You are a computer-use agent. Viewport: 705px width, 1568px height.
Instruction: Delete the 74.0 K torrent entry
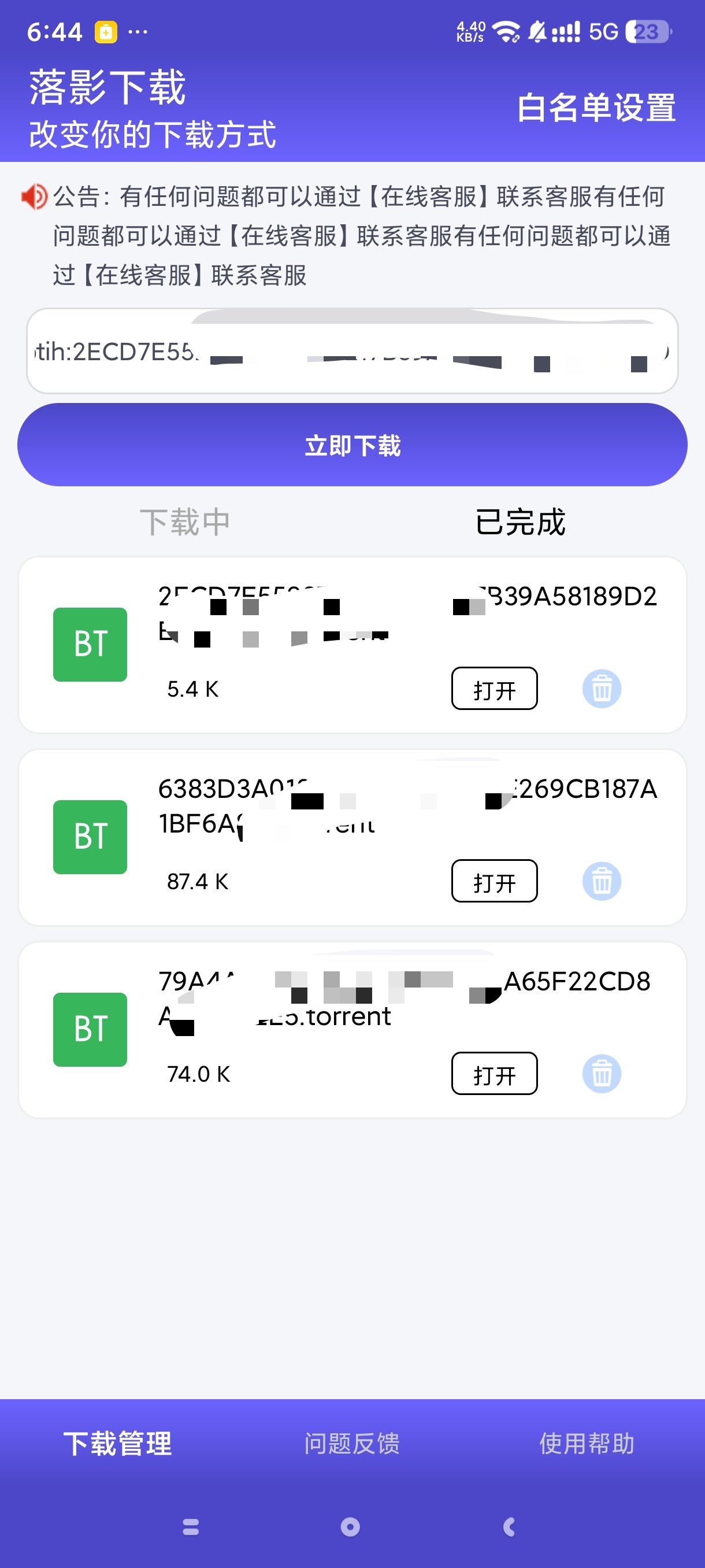coord(602,1074)
